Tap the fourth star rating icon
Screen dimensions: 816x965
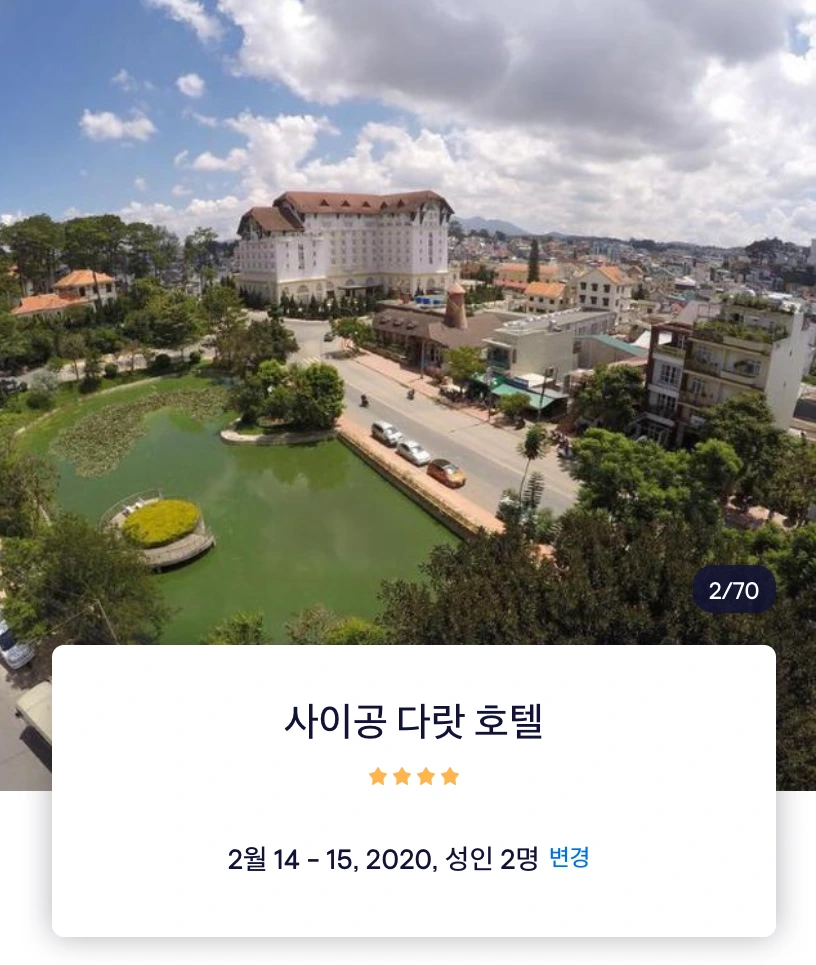point(451,776)
